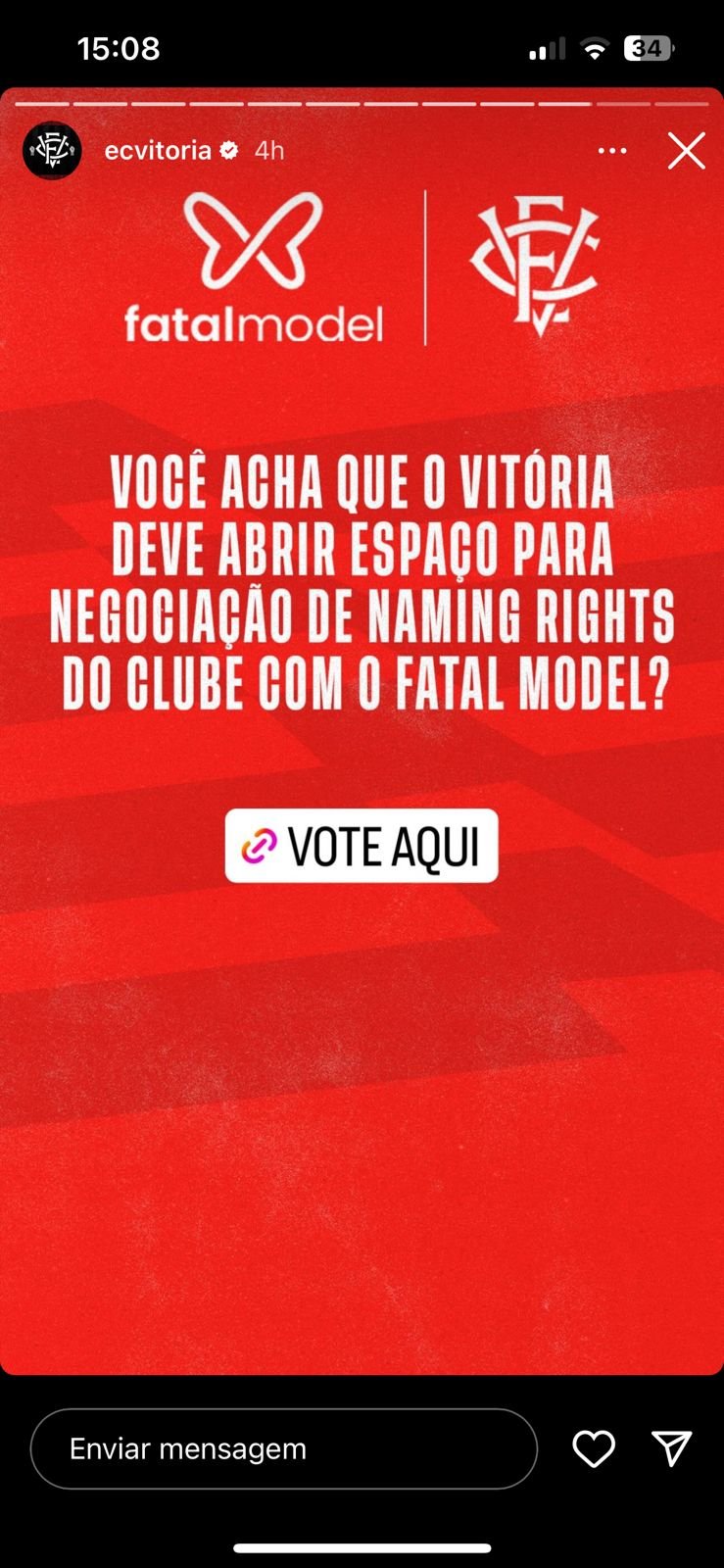The image size is (724, 1568).
Task: Share the story via paper plane icon
Action: (x=672, y=1447)
